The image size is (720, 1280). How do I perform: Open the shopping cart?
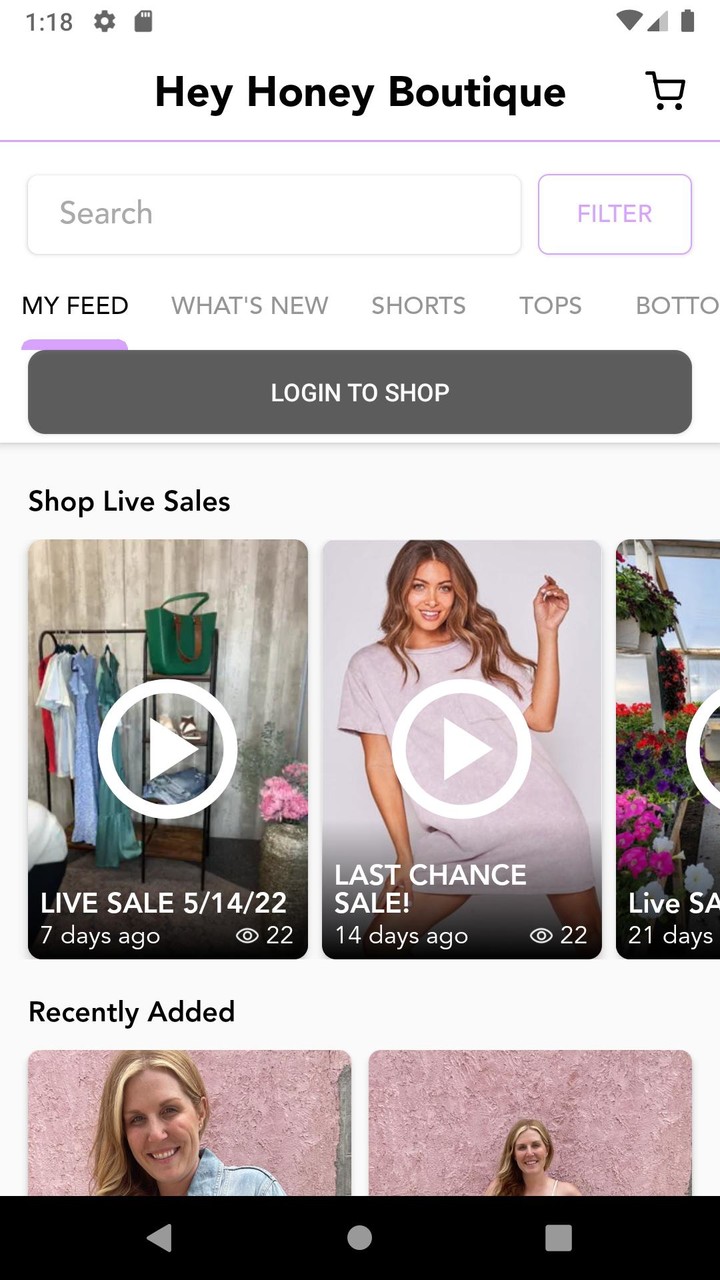tap(665, 92)
